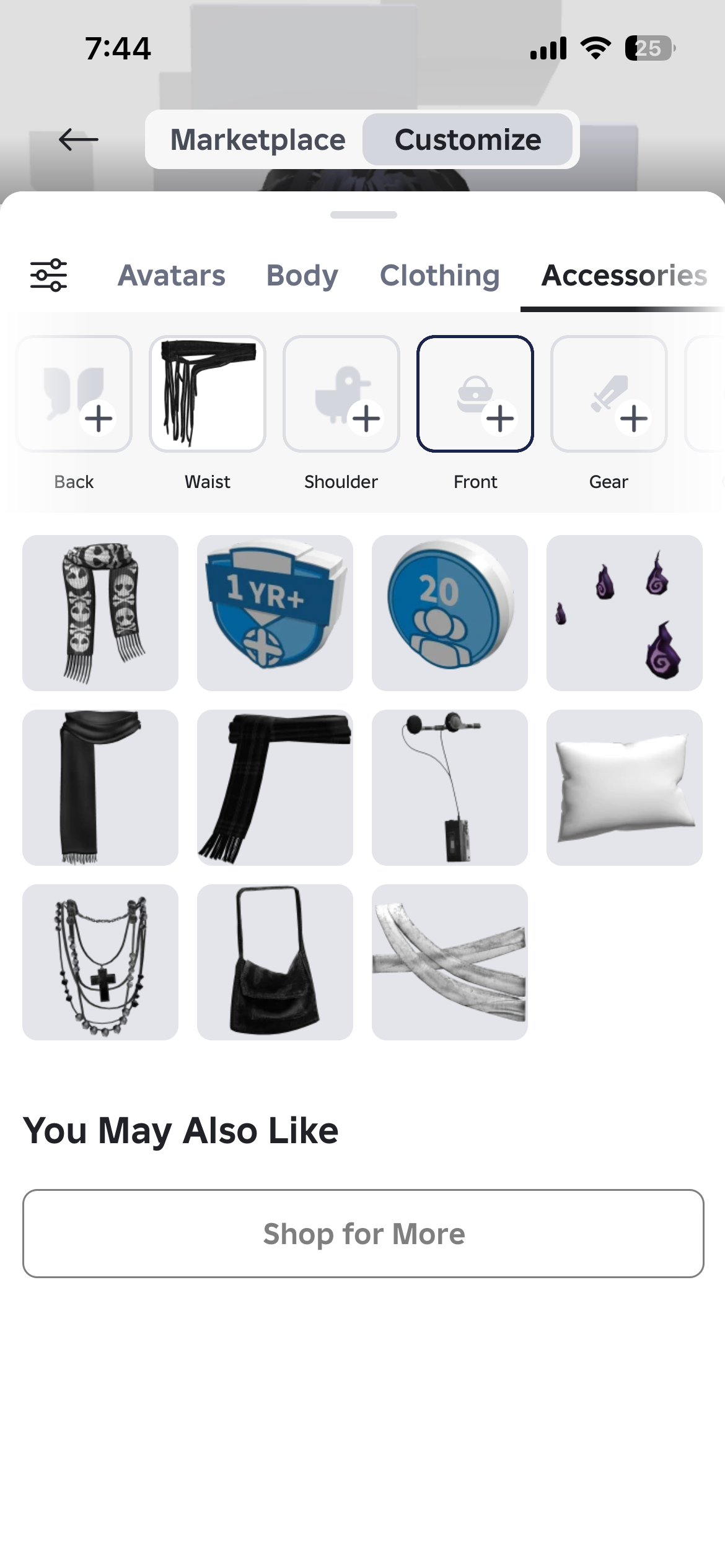Open the Body tab
Image resolution: width=725 pixels, height=1568 pixels.
pos(302,276)
